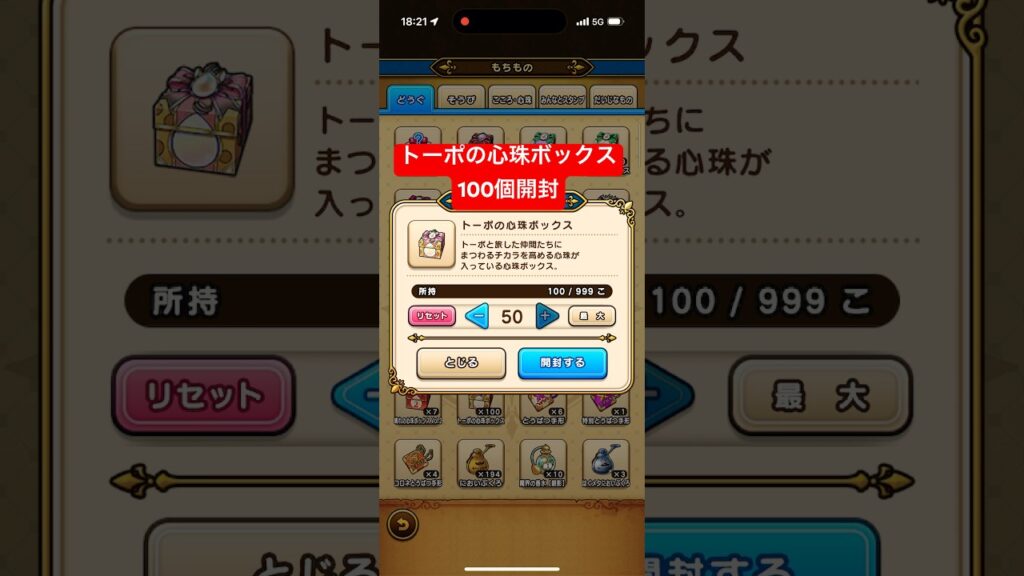Increase the box quantity with plus
1024x576 pixels.
point(547,316)
